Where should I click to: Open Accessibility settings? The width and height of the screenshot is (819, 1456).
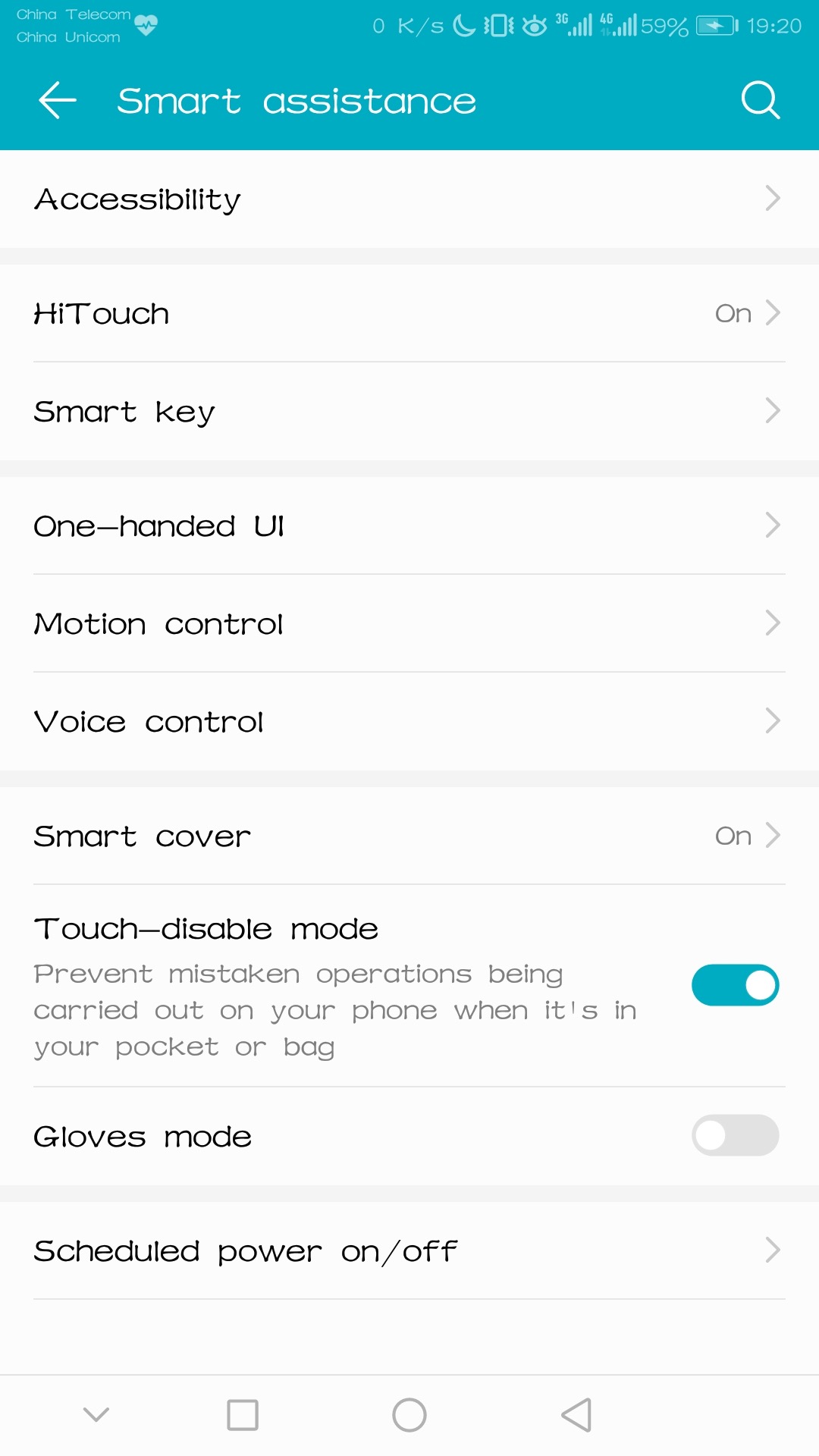[x=409, y=199]
